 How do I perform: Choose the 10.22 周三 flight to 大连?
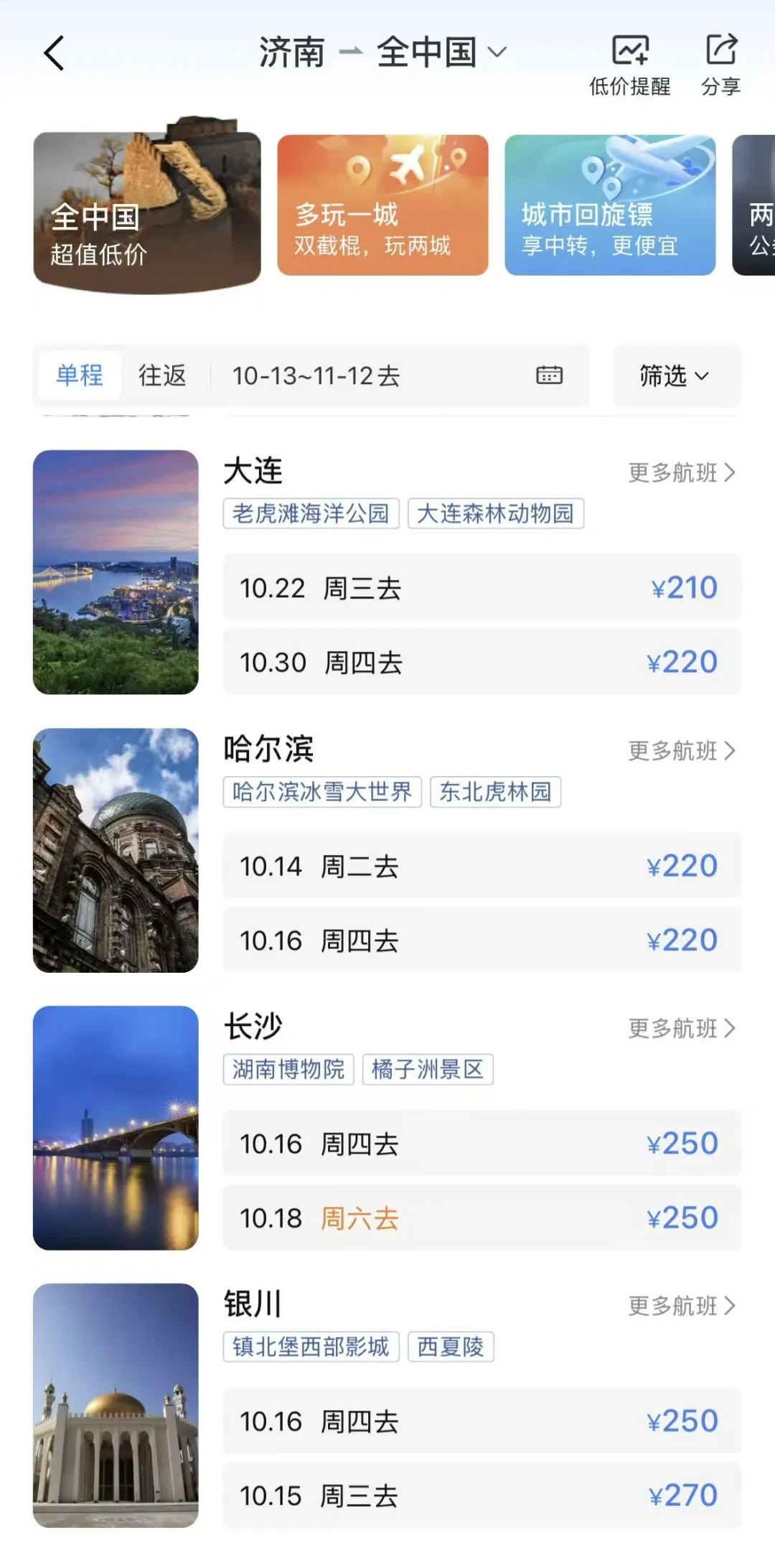pos(482,588)
